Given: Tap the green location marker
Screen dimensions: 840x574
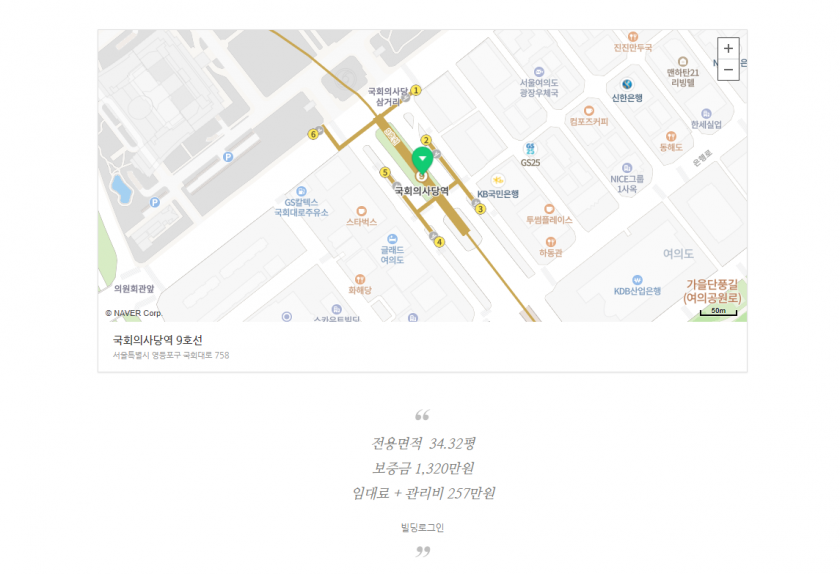Looking at the screenshot, I should click(x=424, y=159).
